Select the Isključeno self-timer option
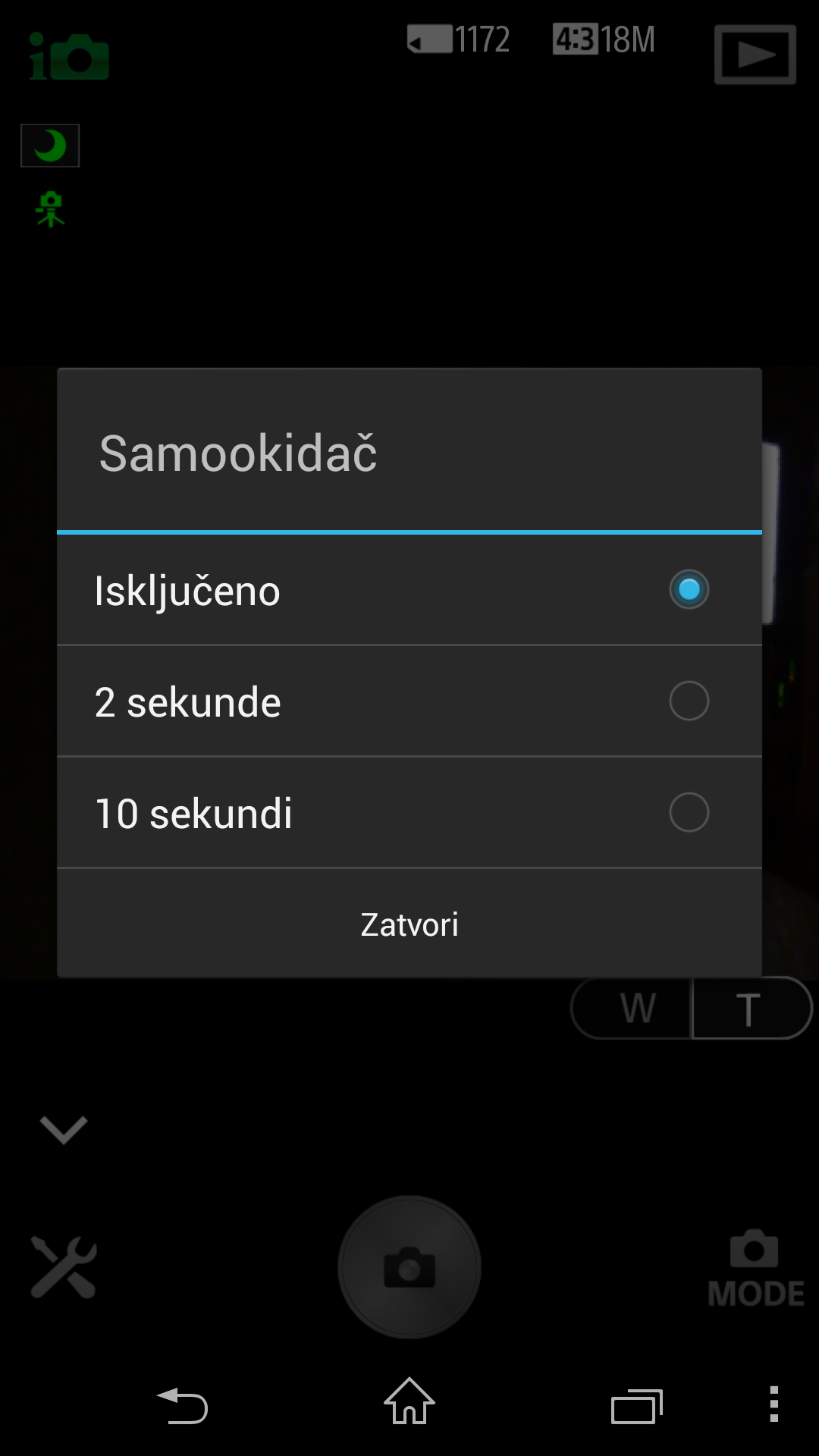 point(409,590)
